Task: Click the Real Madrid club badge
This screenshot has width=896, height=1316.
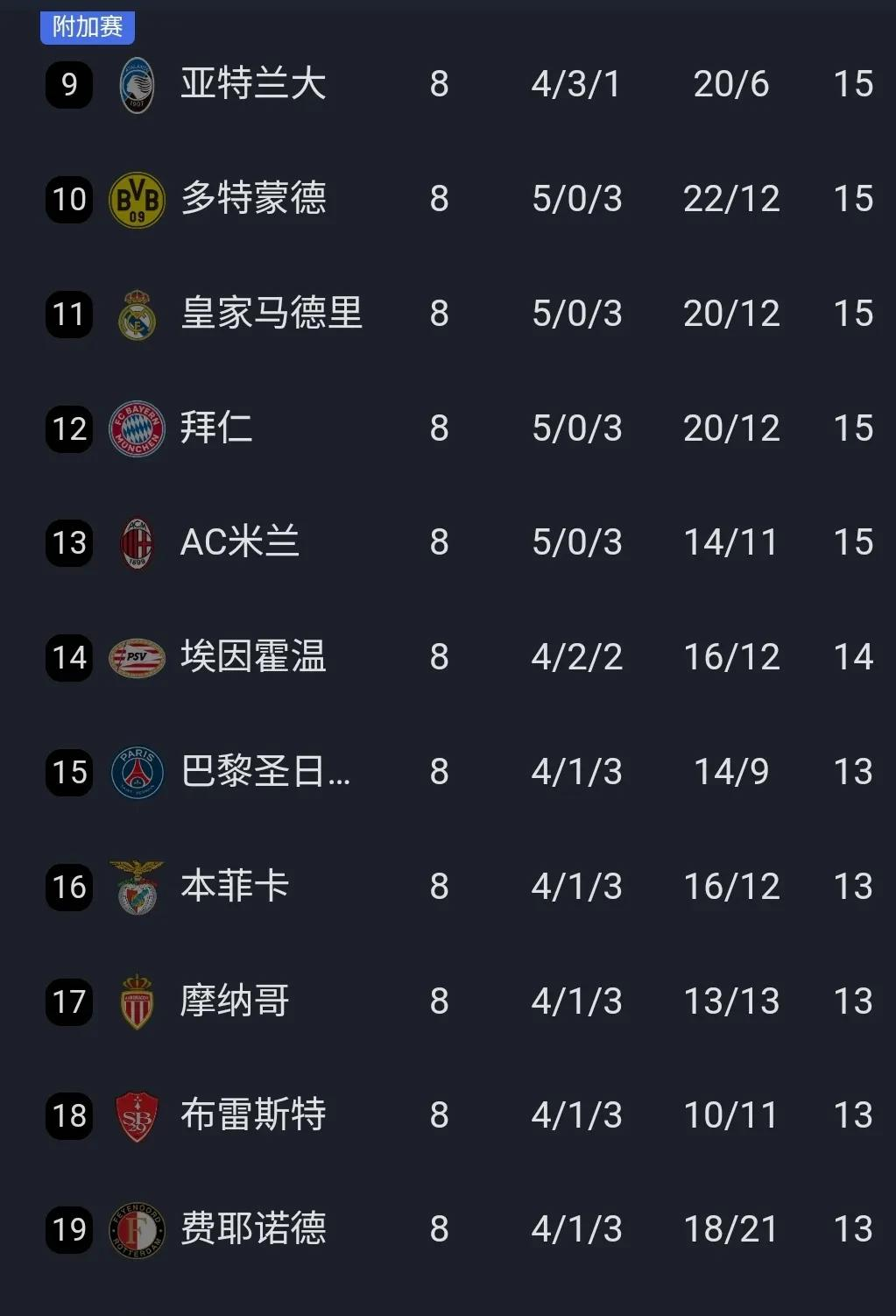Action: (136, 313)
